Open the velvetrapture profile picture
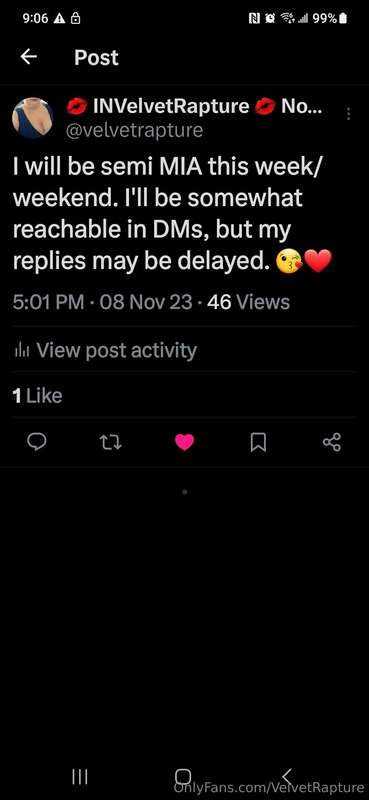Viewport: 369px width, 800px height. 32,118
